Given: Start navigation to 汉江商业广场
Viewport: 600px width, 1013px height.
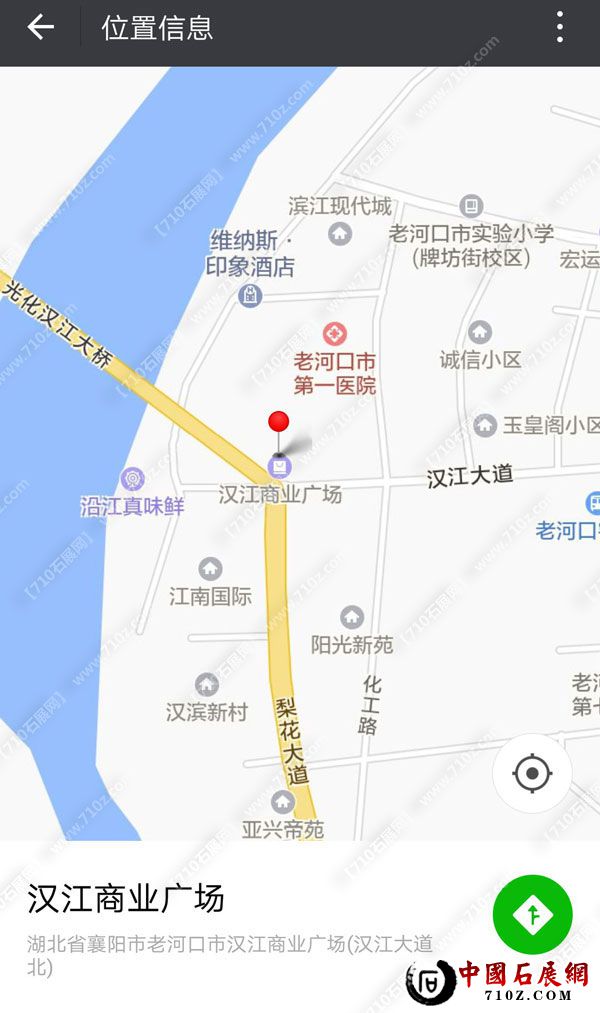Looking at the screenshot, I should (532, 913).
